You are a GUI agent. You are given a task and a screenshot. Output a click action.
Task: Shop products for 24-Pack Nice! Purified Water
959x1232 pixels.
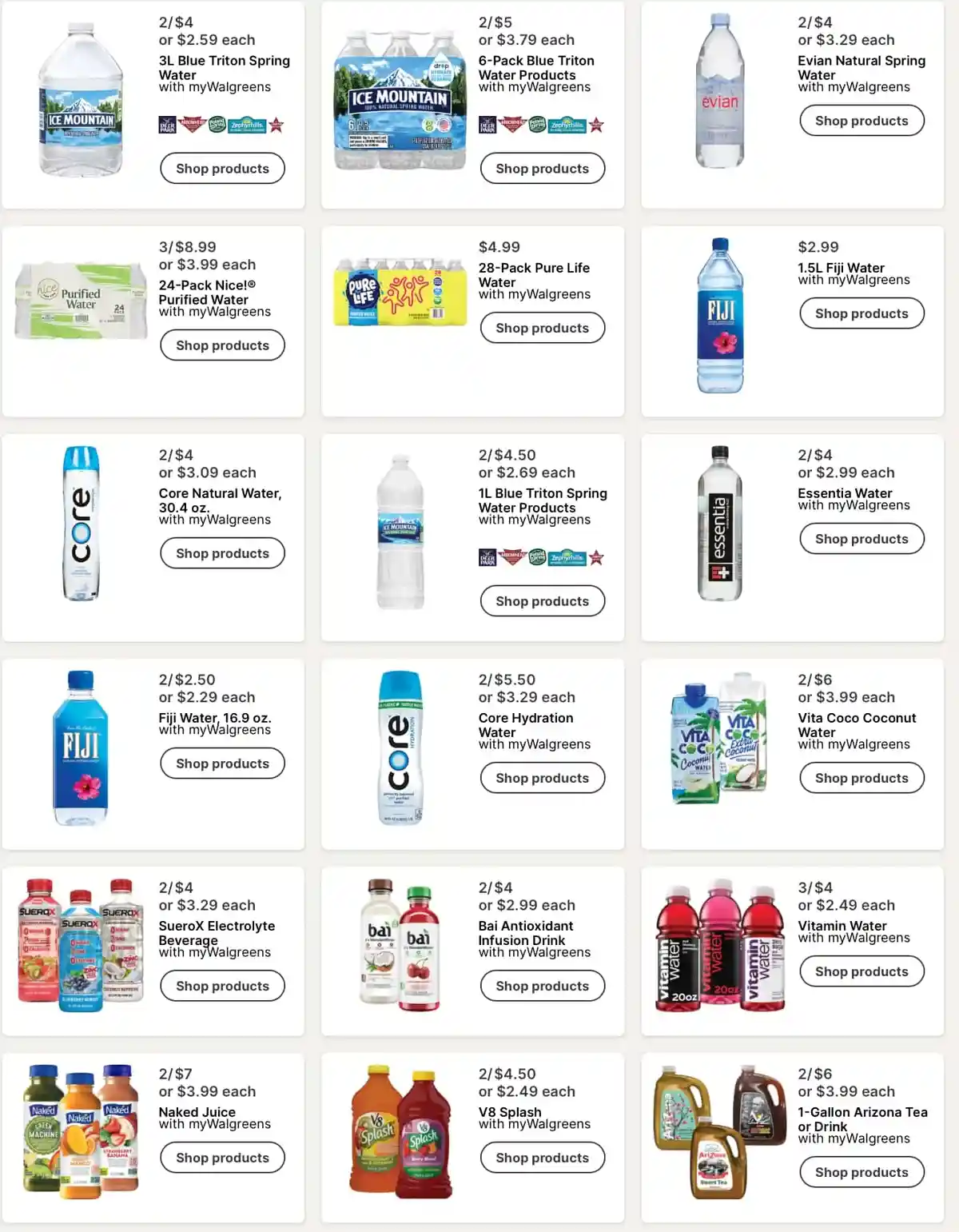[x=222, y=345]
